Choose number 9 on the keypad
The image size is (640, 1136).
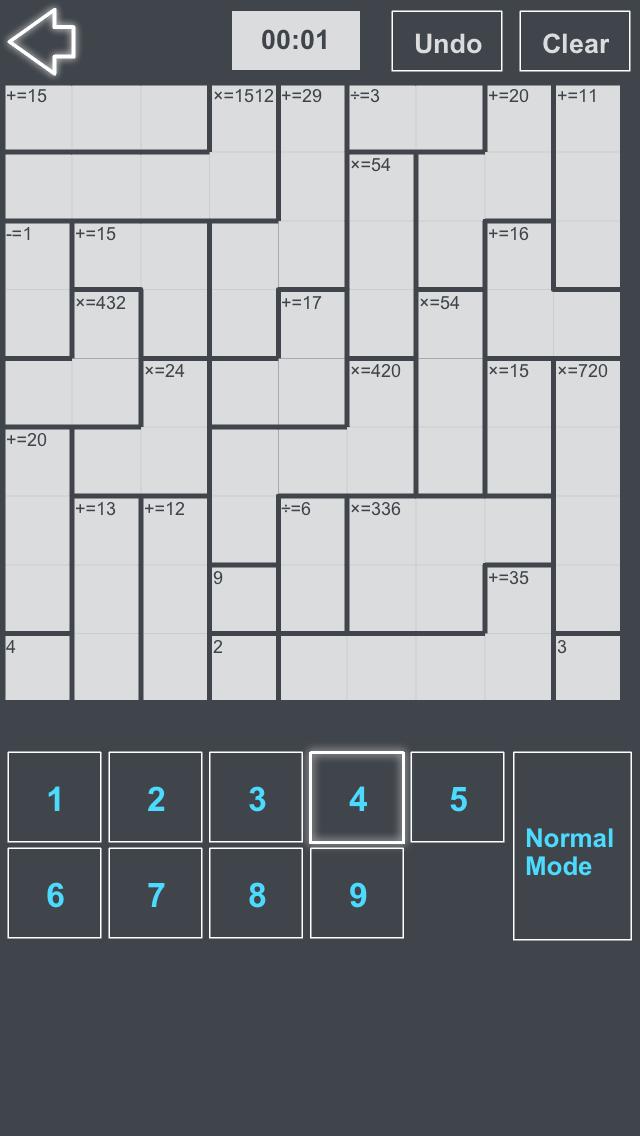tap(357, 894)
